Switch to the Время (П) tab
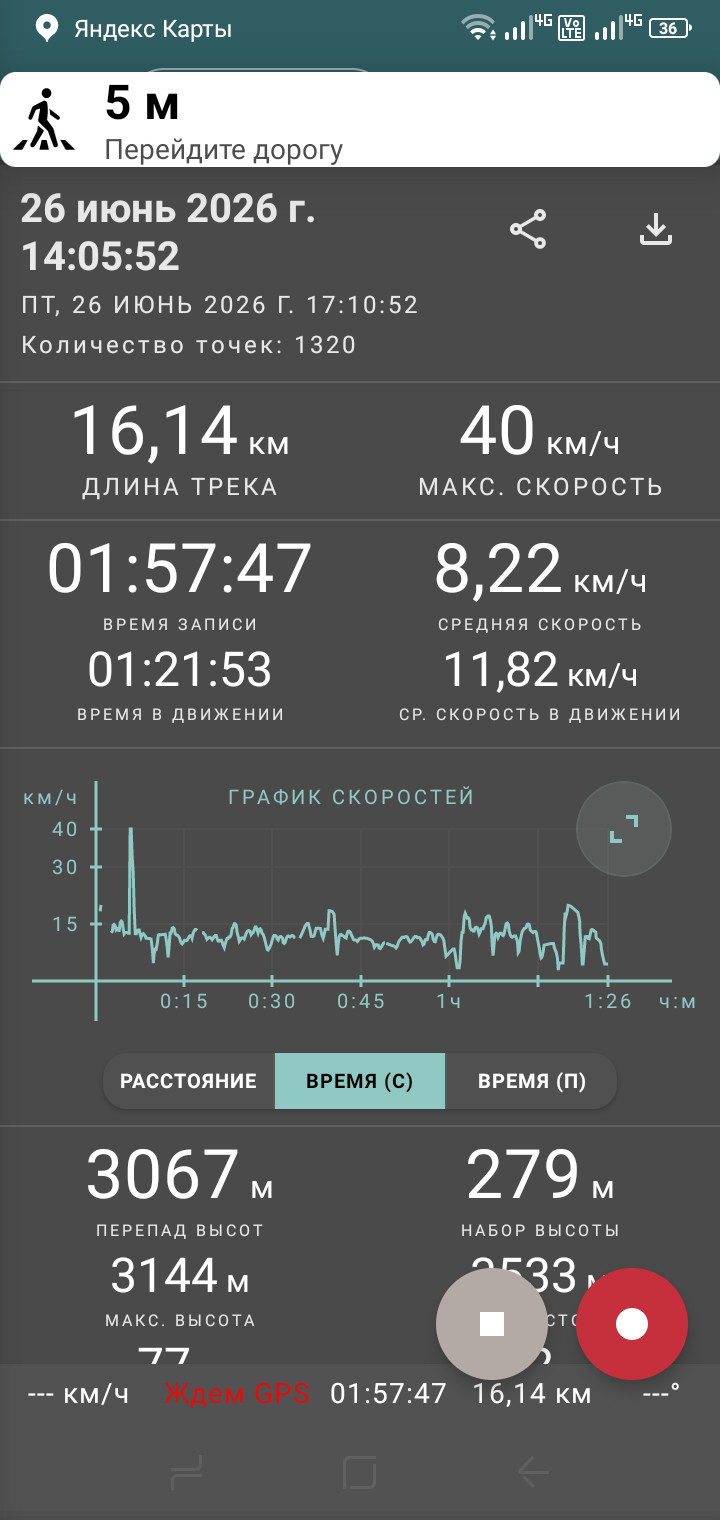Viewport: 720px width, 1520px height. point(531,1081)
